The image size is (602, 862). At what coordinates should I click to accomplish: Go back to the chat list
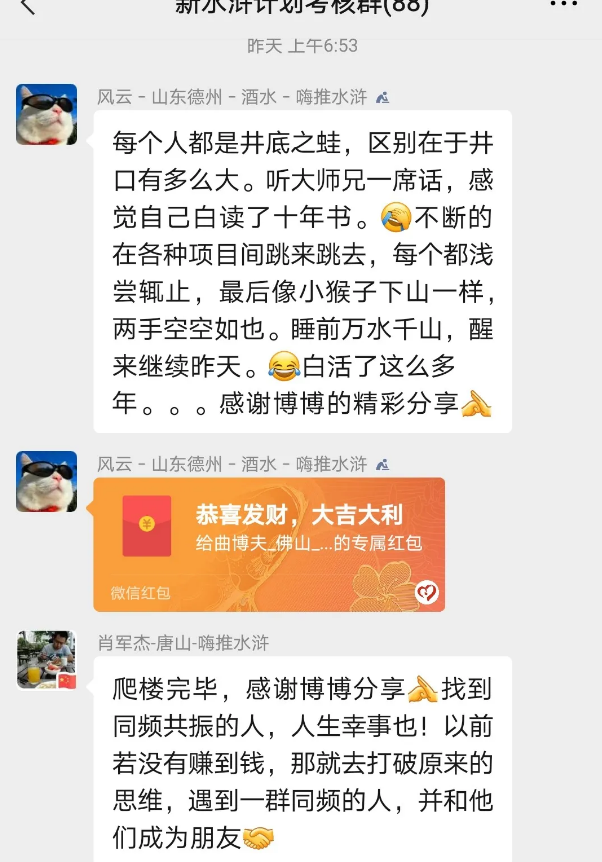pyautogui.click(x=27, y=6)
